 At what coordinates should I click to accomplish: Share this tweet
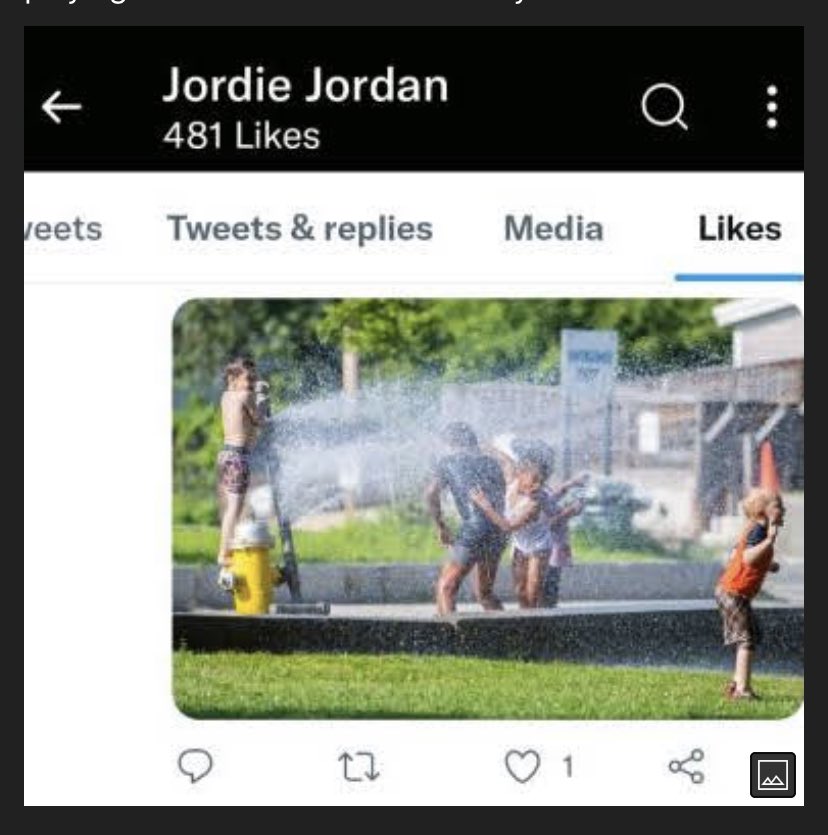(x=686, y=767)
